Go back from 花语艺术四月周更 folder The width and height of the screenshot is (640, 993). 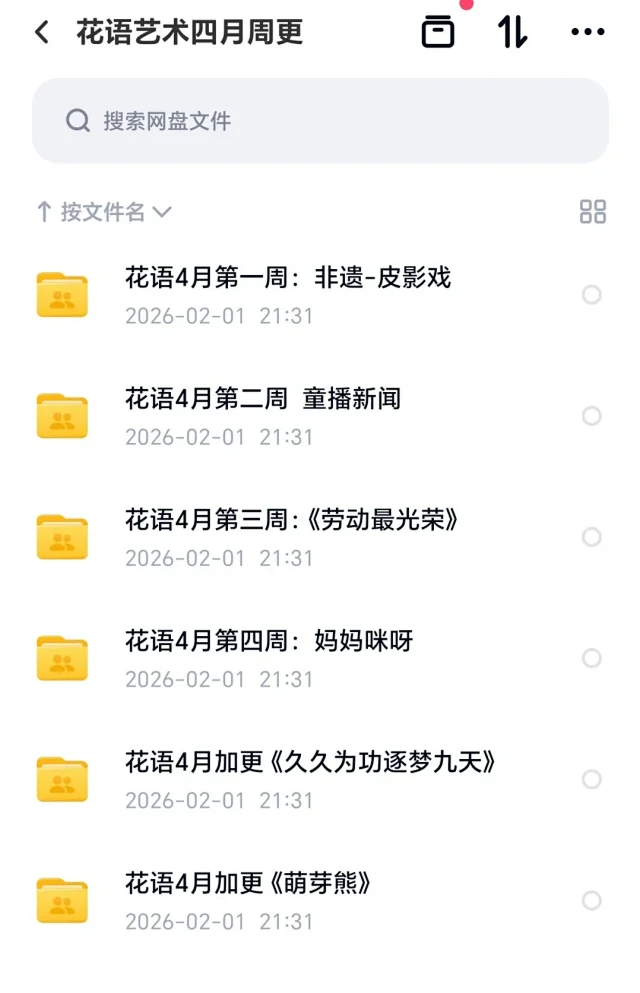tap(41, 32)
